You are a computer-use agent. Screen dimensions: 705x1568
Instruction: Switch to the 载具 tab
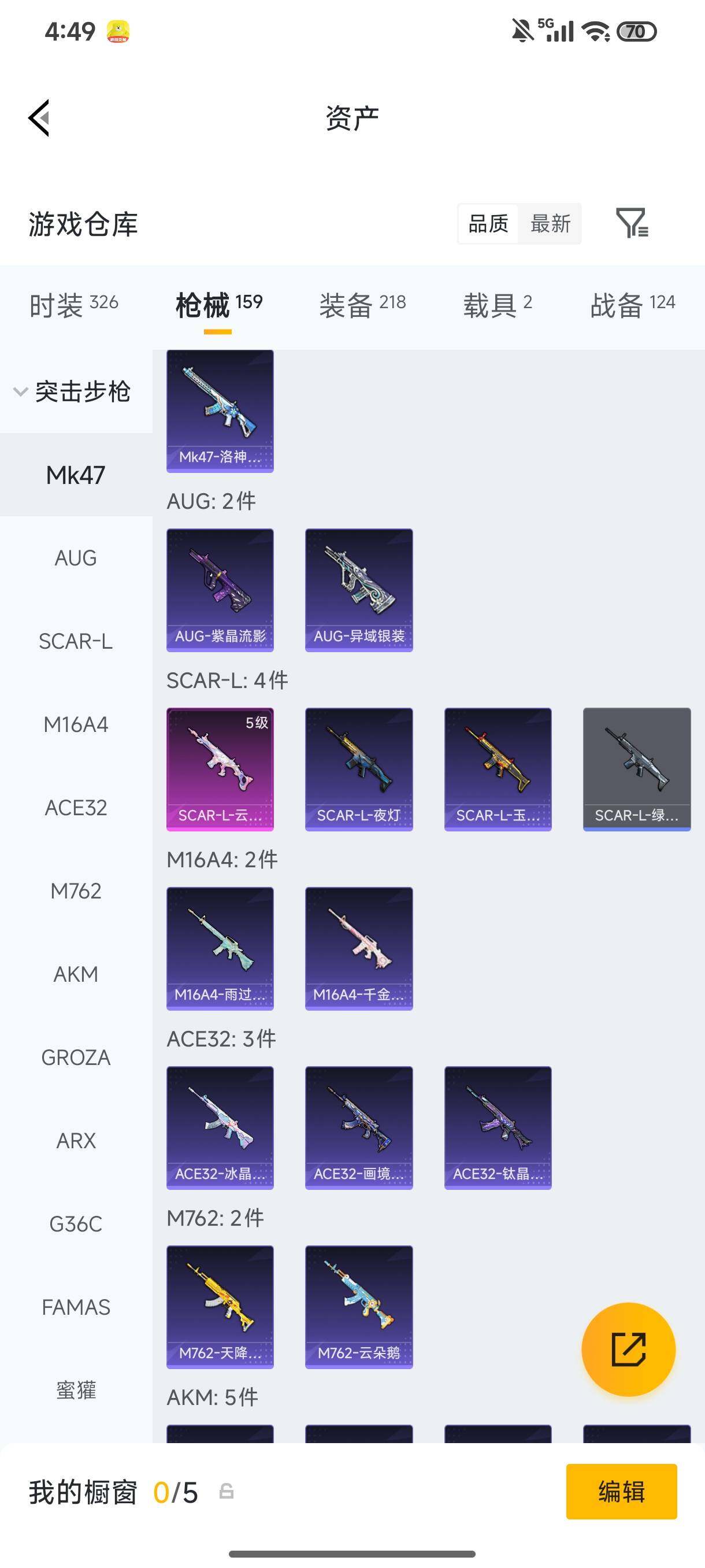[498, 305]
